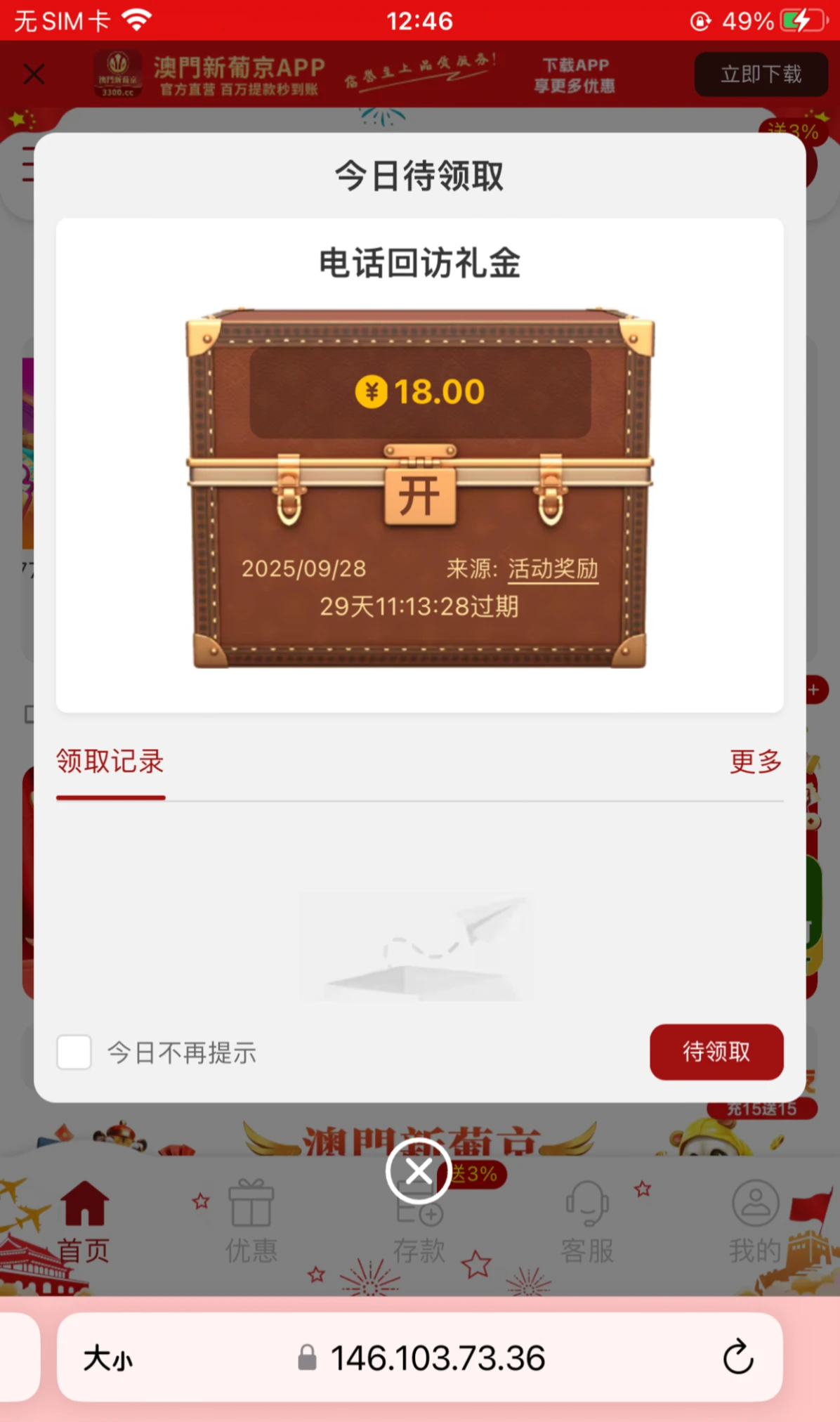The image size is (840, 1422).
Task: Check the 今日不再提示 checkbox
Action: click(x=74, y=1052)
